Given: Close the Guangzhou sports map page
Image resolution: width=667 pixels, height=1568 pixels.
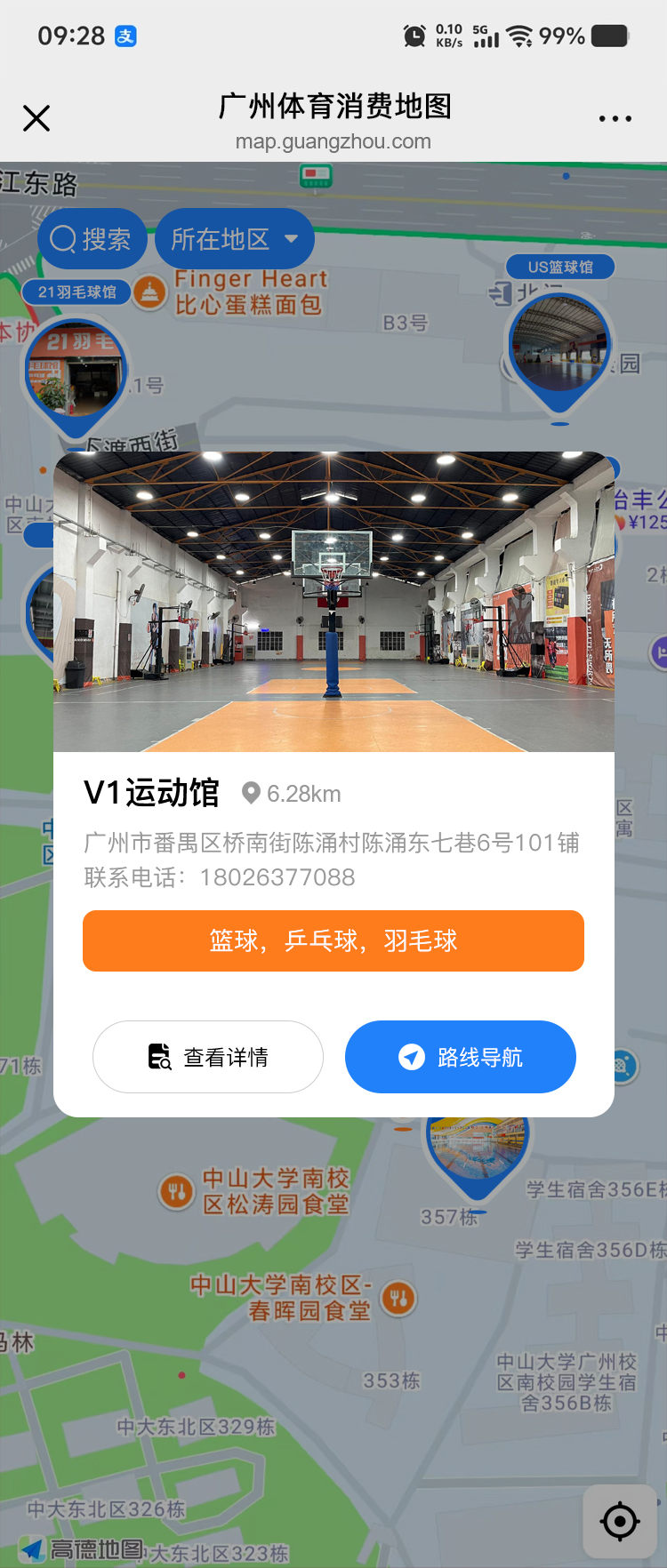Looking at the screenshot, I should (36, 118).
